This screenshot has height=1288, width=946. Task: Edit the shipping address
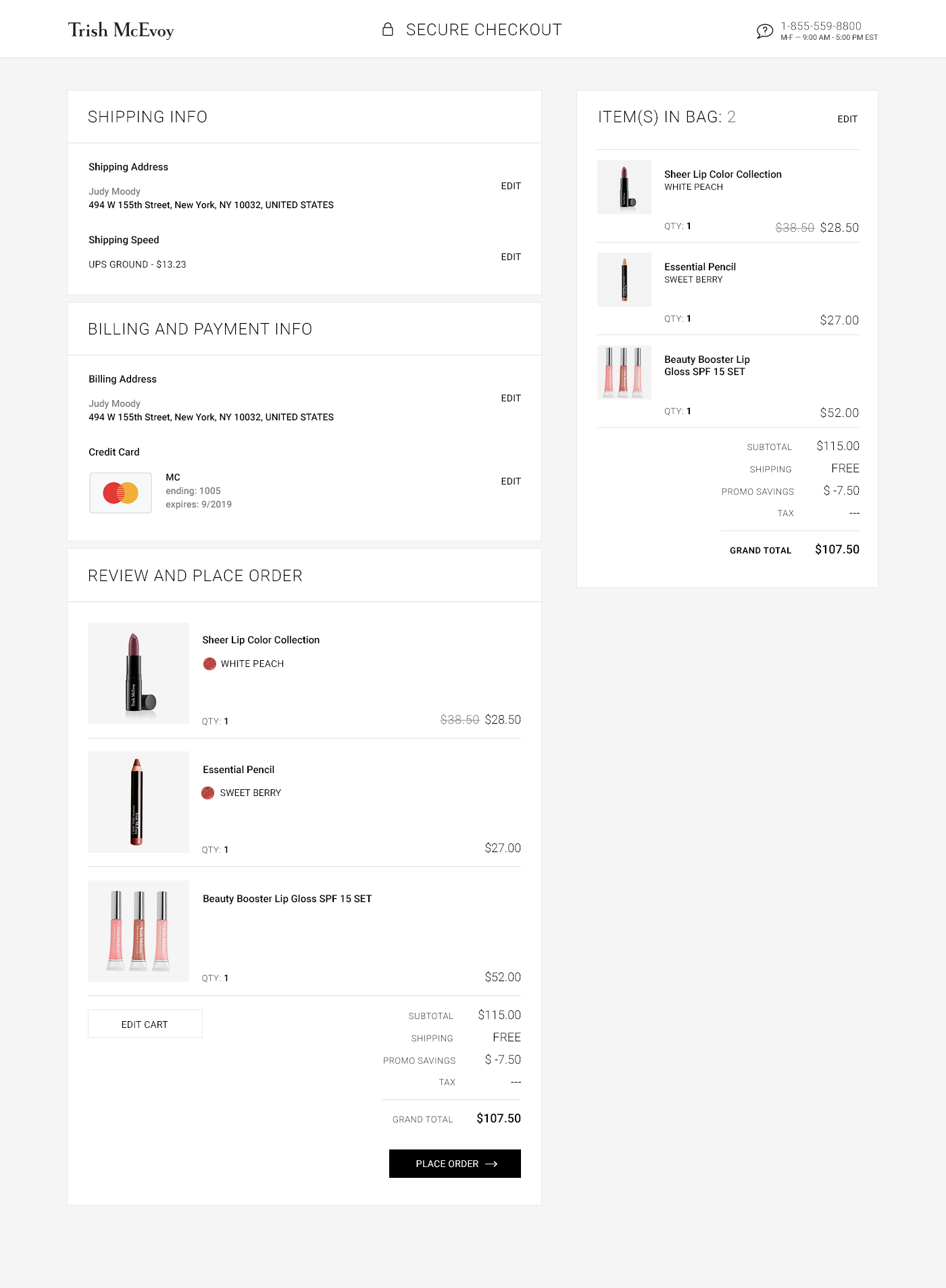click(x=511, y=186)
